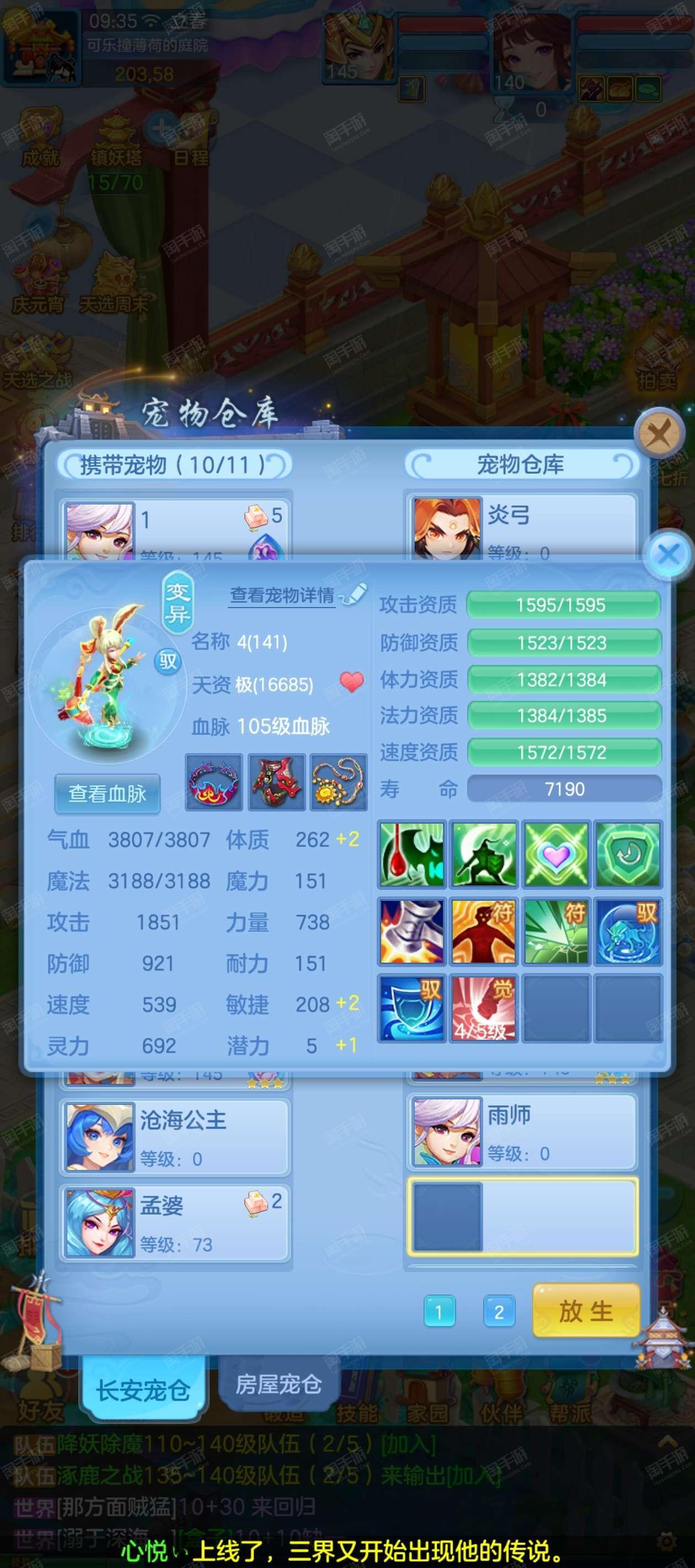This screenshot has height=1568, width=695.
Task: View the red armor equipment item
Action: click(276, 782)
